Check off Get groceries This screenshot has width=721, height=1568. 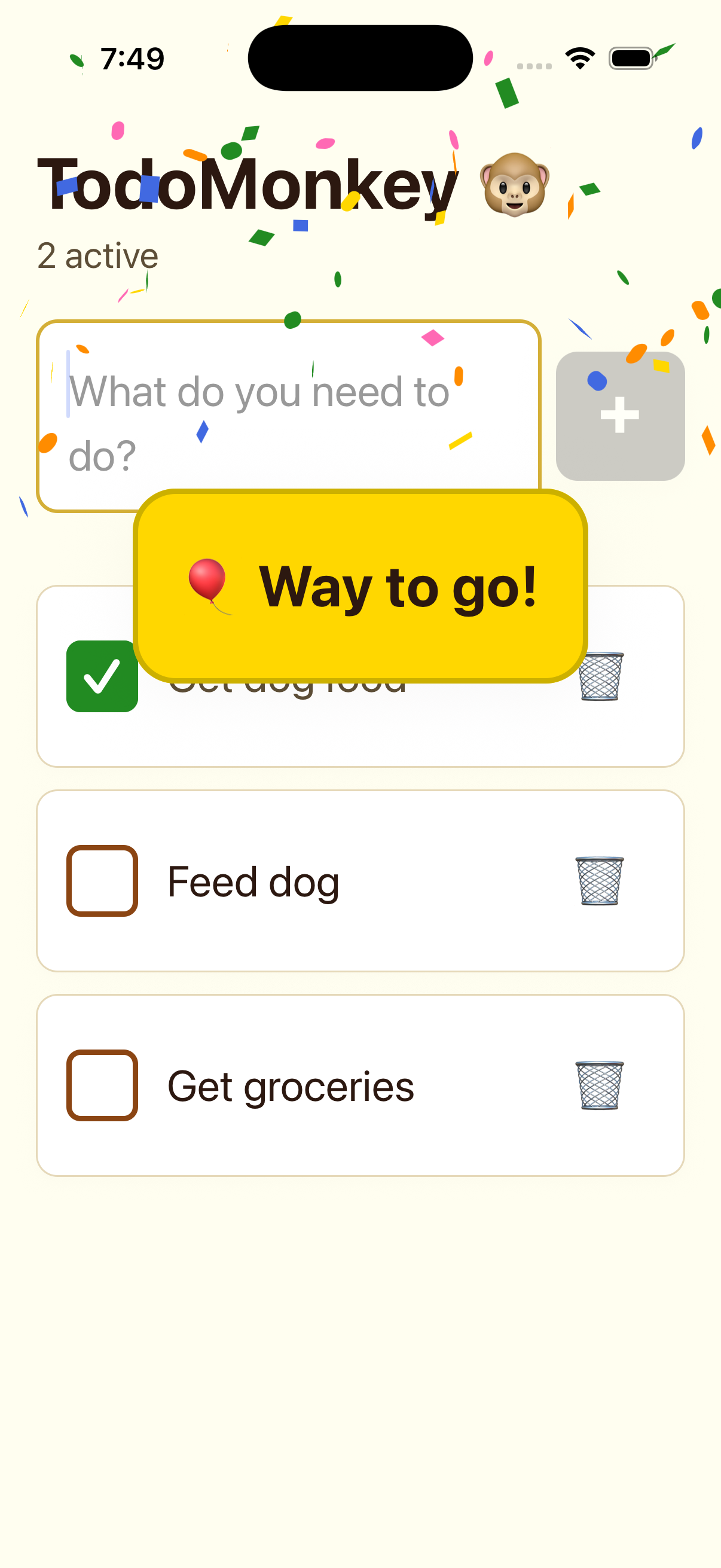(x=102, y=1085)
